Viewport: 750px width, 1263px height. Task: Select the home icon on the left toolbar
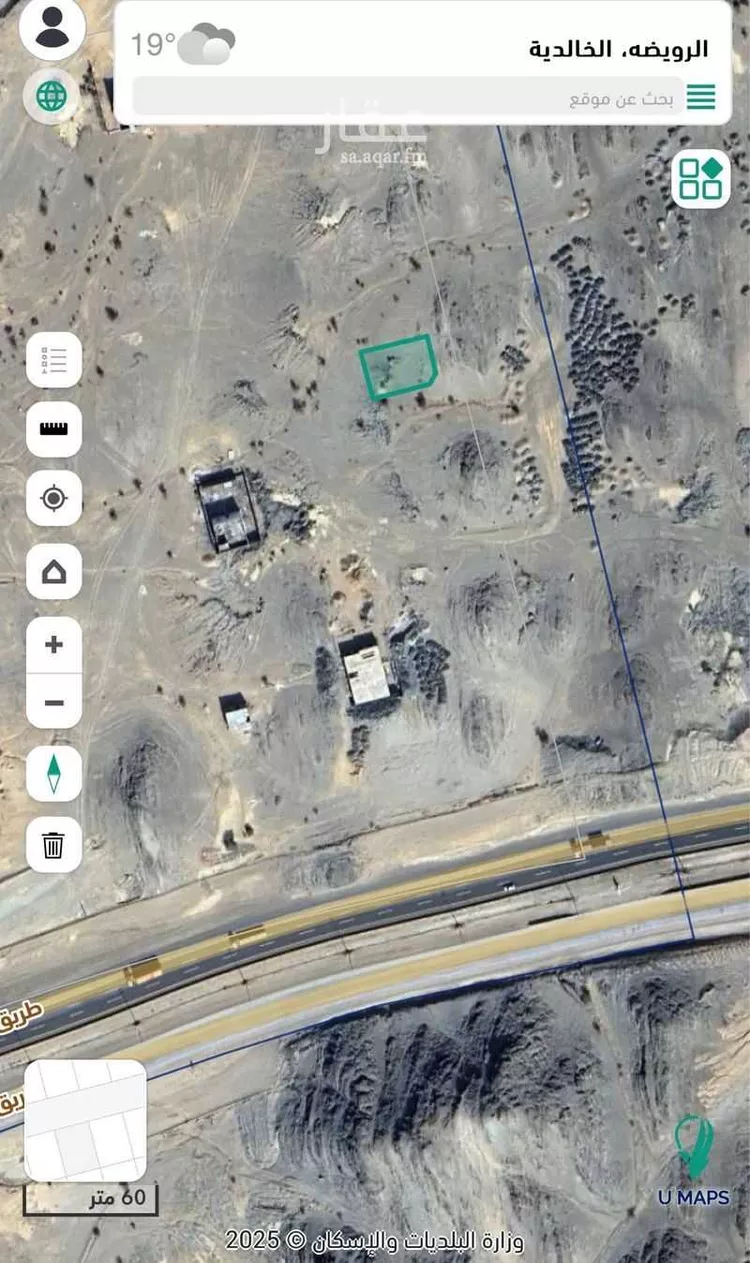point(53,571)
